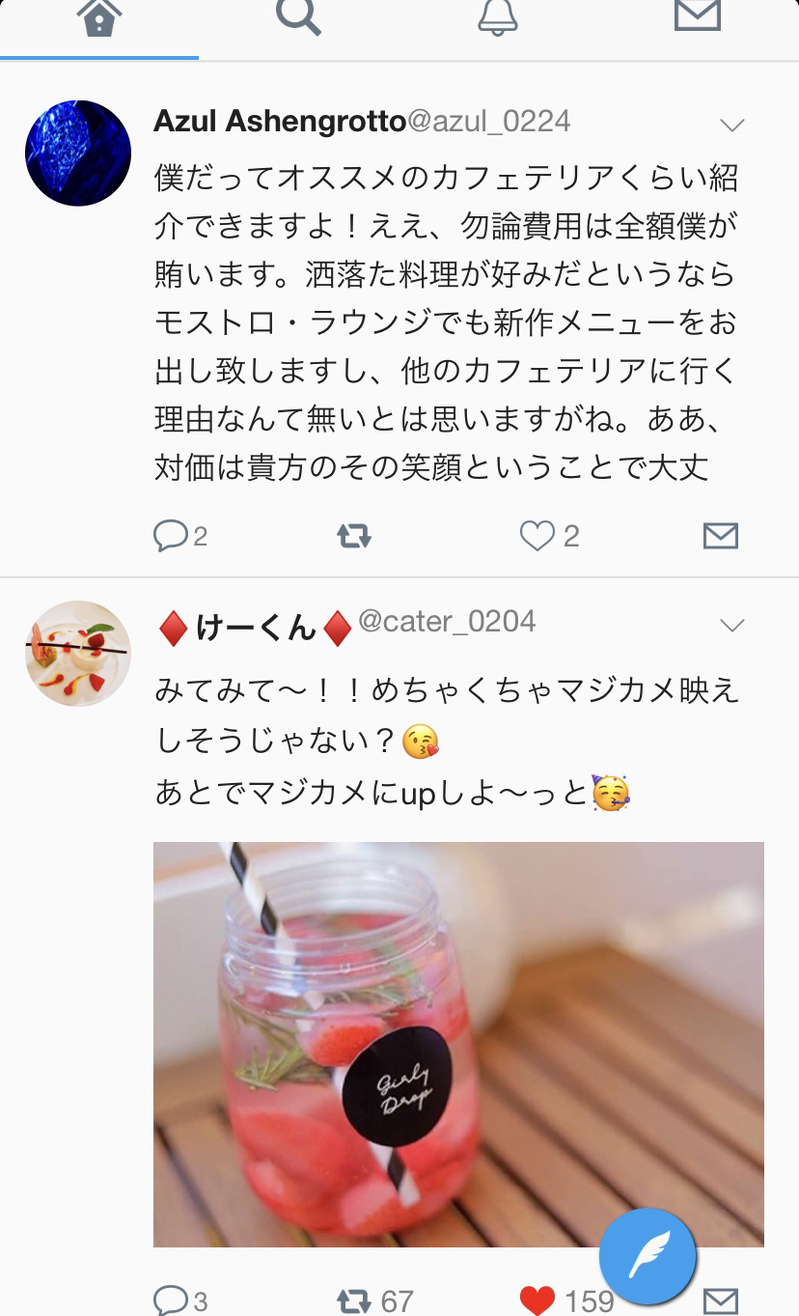Open the @cater_0204 profile link
The image size is (799, 1316).
coord(446,622)
